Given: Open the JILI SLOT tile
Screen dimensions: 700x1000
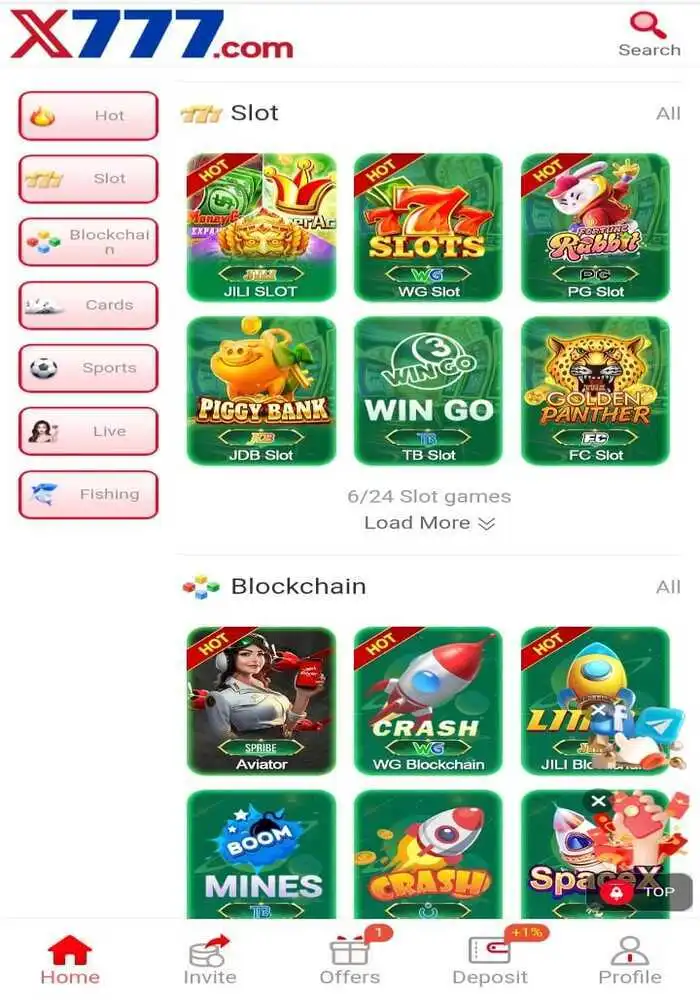Looking at the screenshot, I should (261, 227).
